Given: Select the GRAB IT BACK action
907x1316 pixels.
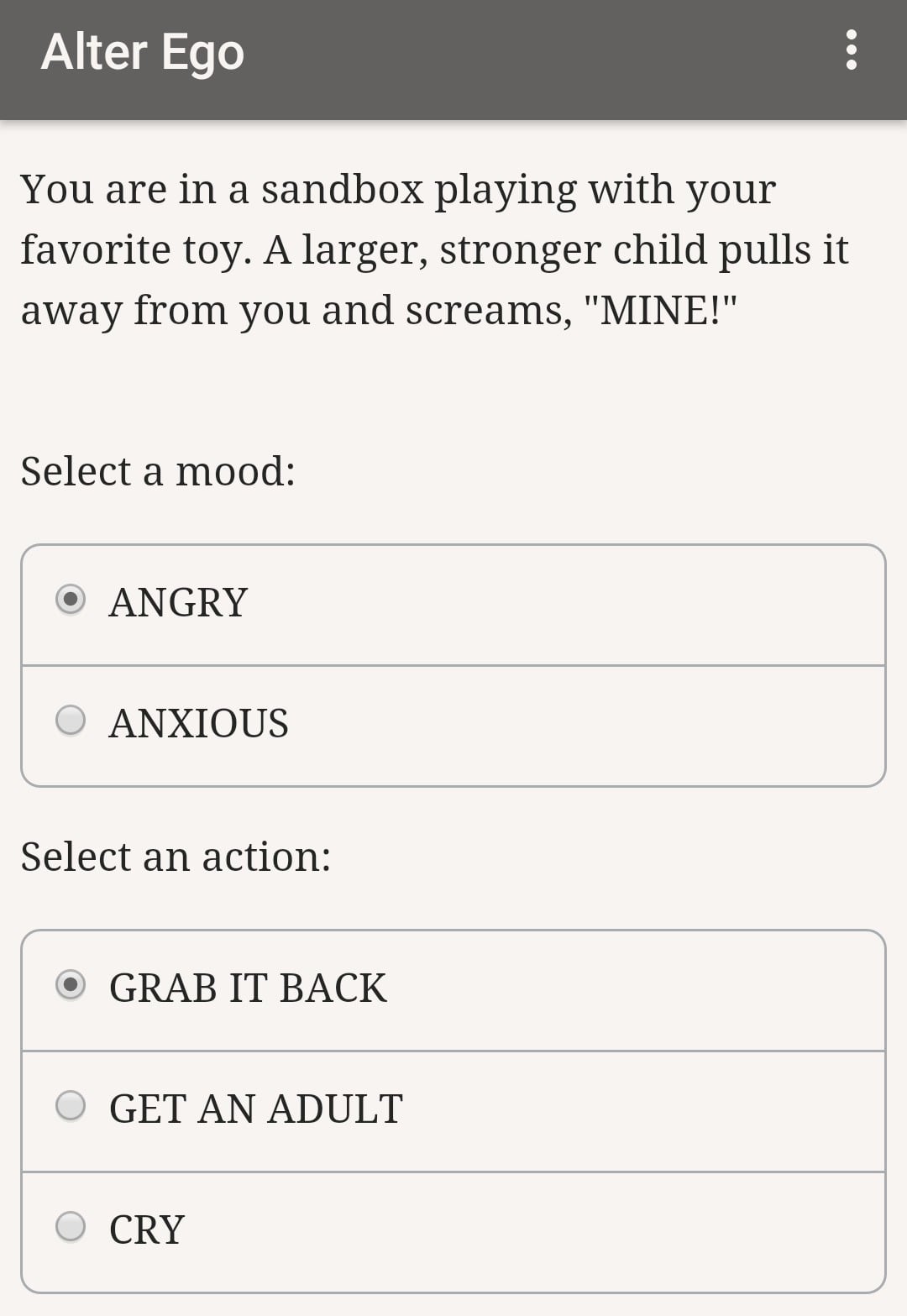Looking at the screenshot, I should [x=71, y=986].
